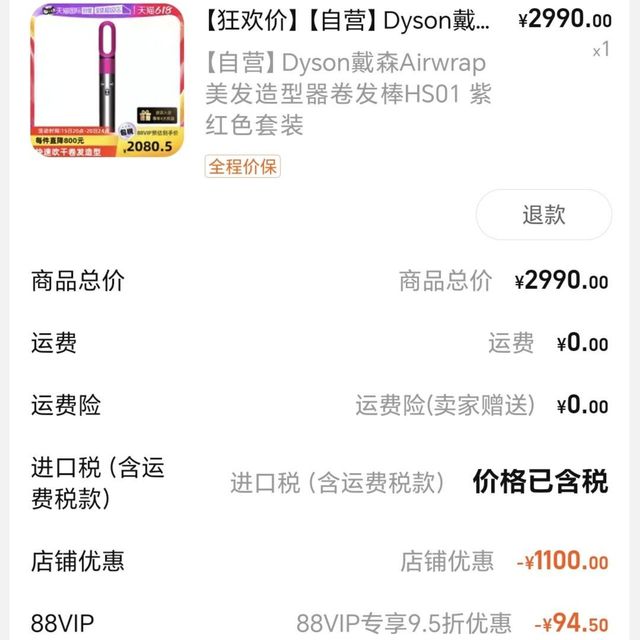Open the Dyson Airwrap product image
Viewport: 640px width, 640px height.
click(109, 82)
